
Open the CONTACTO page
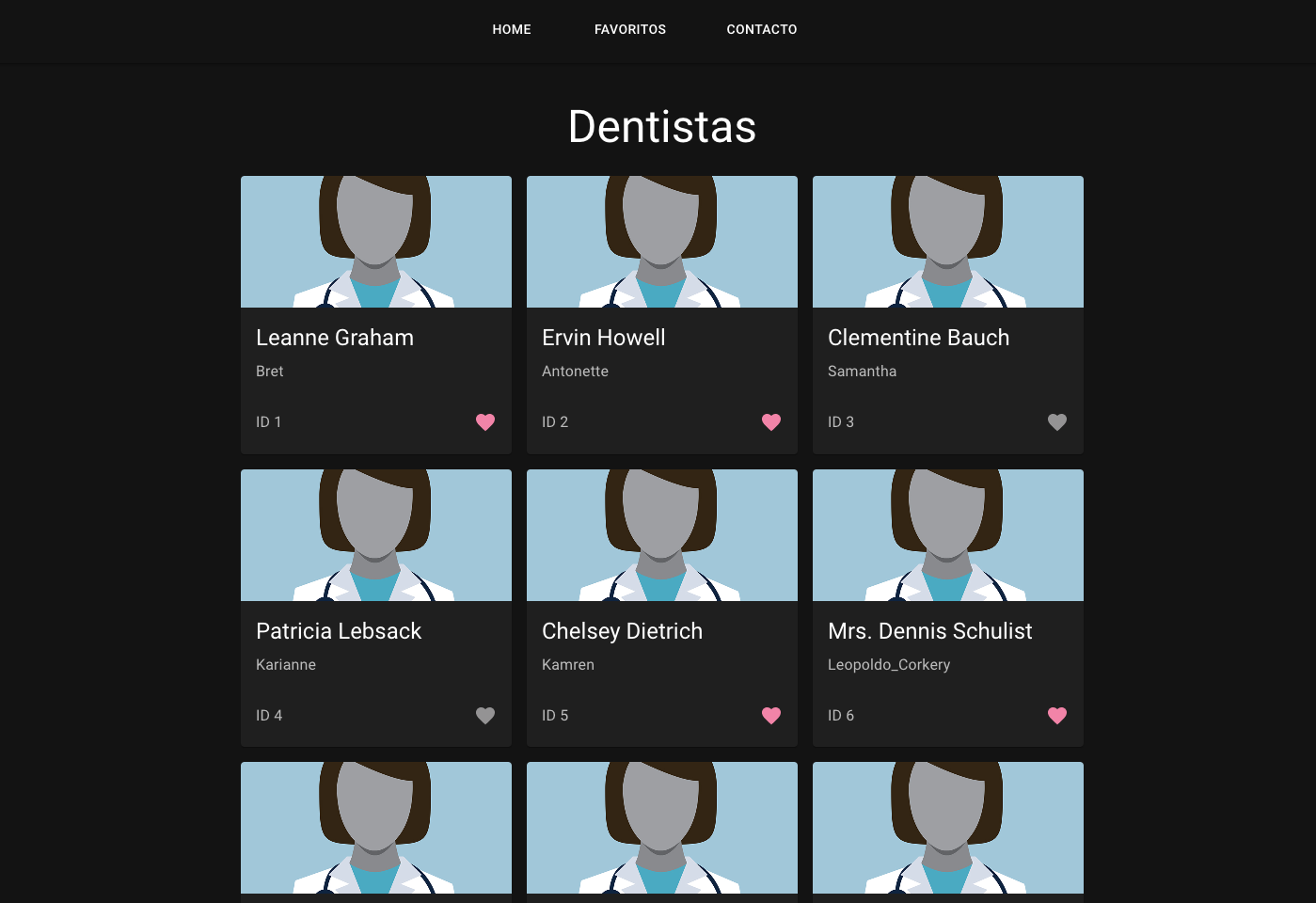click(761, 29)
